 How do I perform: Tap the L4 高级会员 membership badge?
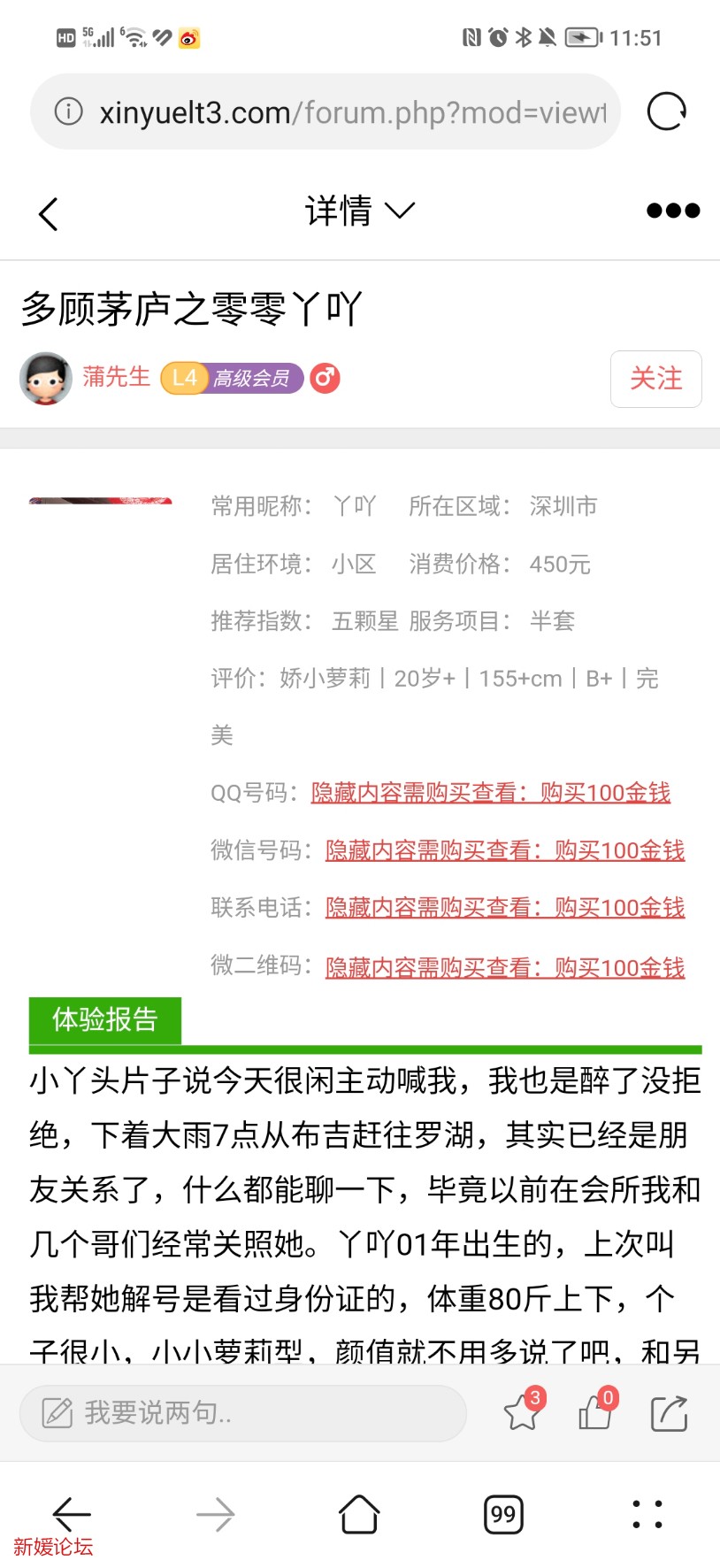click(x=232, y=378)
